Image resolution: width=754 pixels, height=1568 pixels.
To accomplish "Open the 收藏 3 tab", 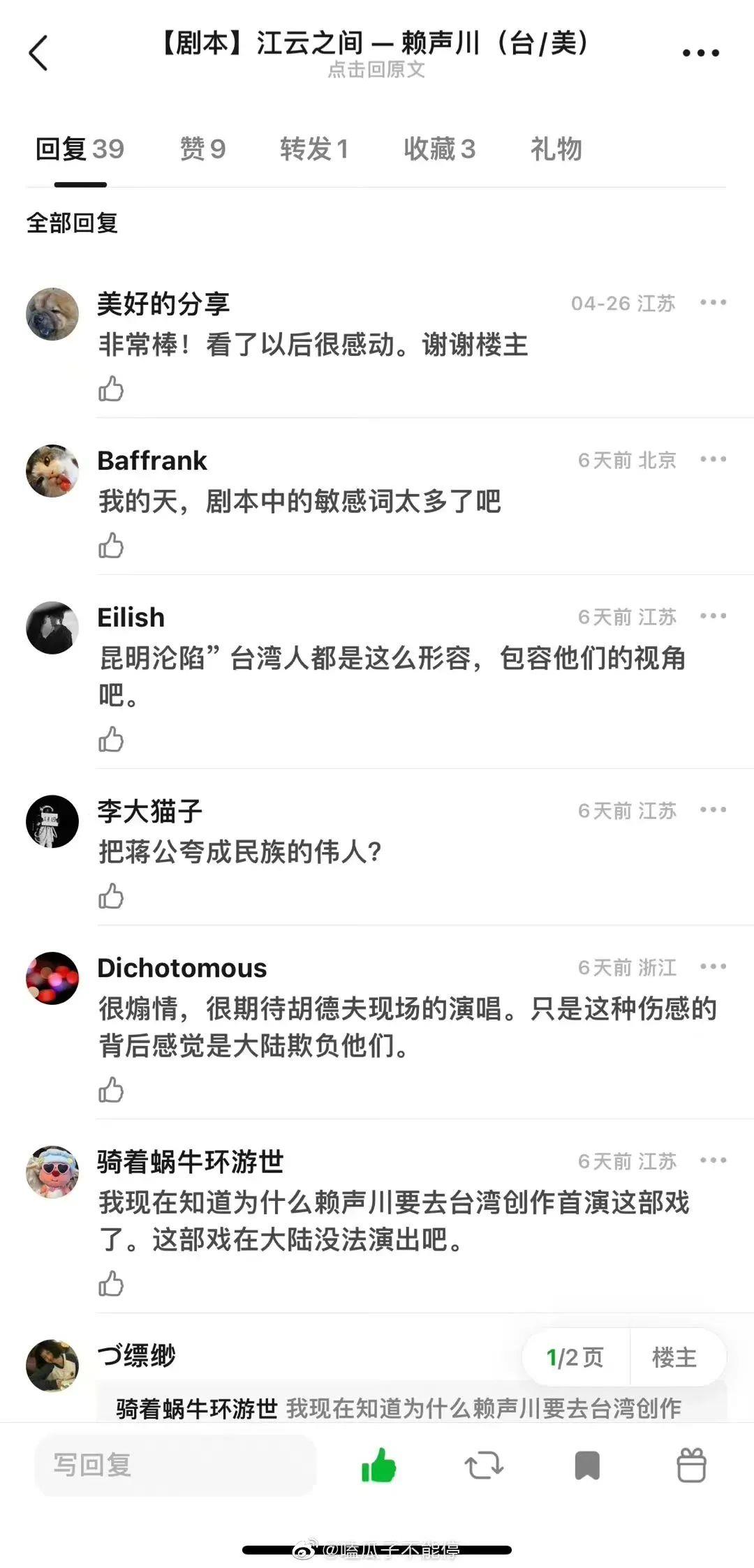I will (439, 149).
